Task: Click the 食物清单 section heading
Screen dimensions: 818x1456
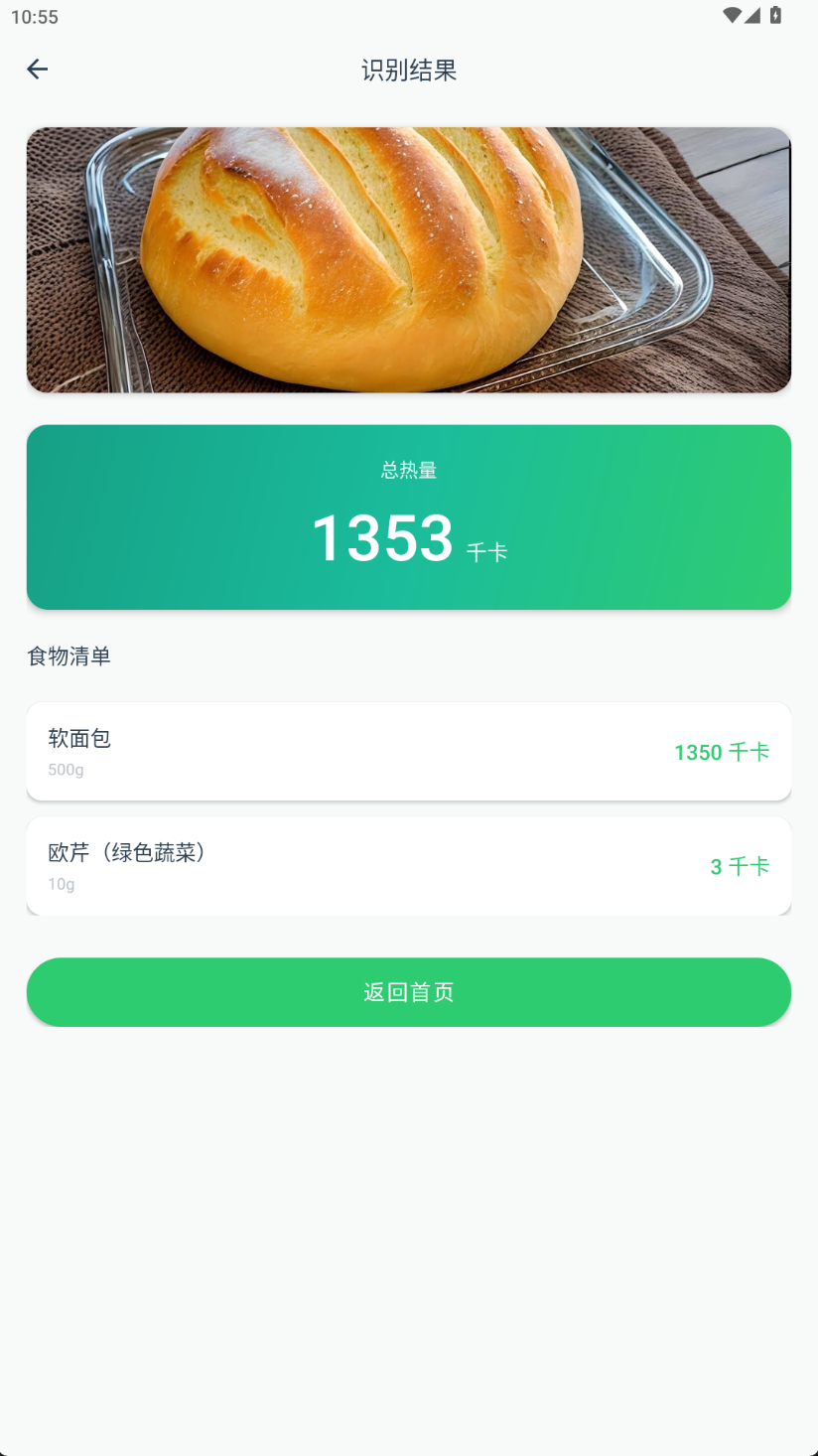Action: 68,656
